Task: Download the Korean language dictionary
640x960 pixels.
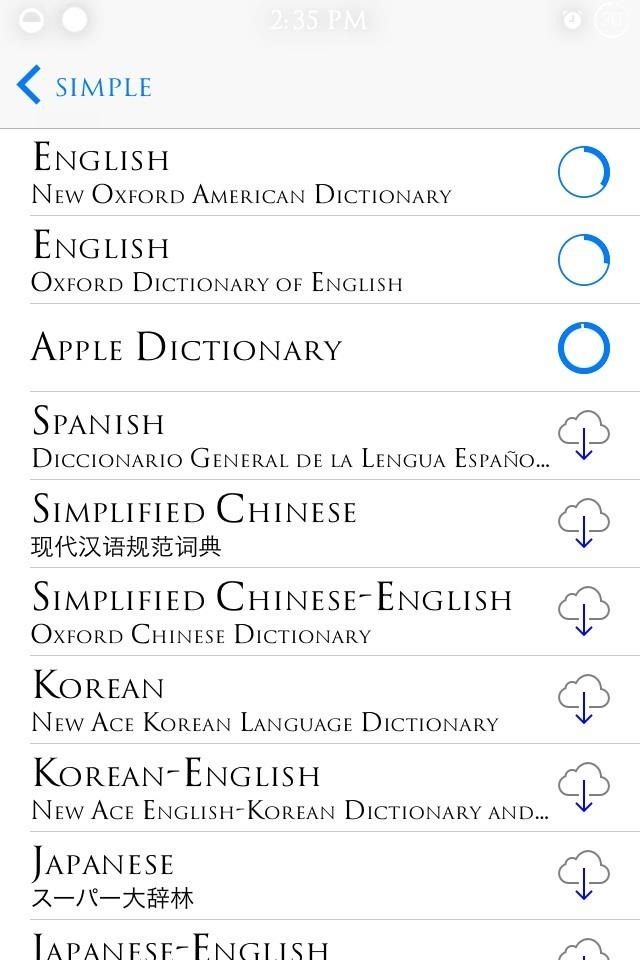Action: [x=583, y=700]
